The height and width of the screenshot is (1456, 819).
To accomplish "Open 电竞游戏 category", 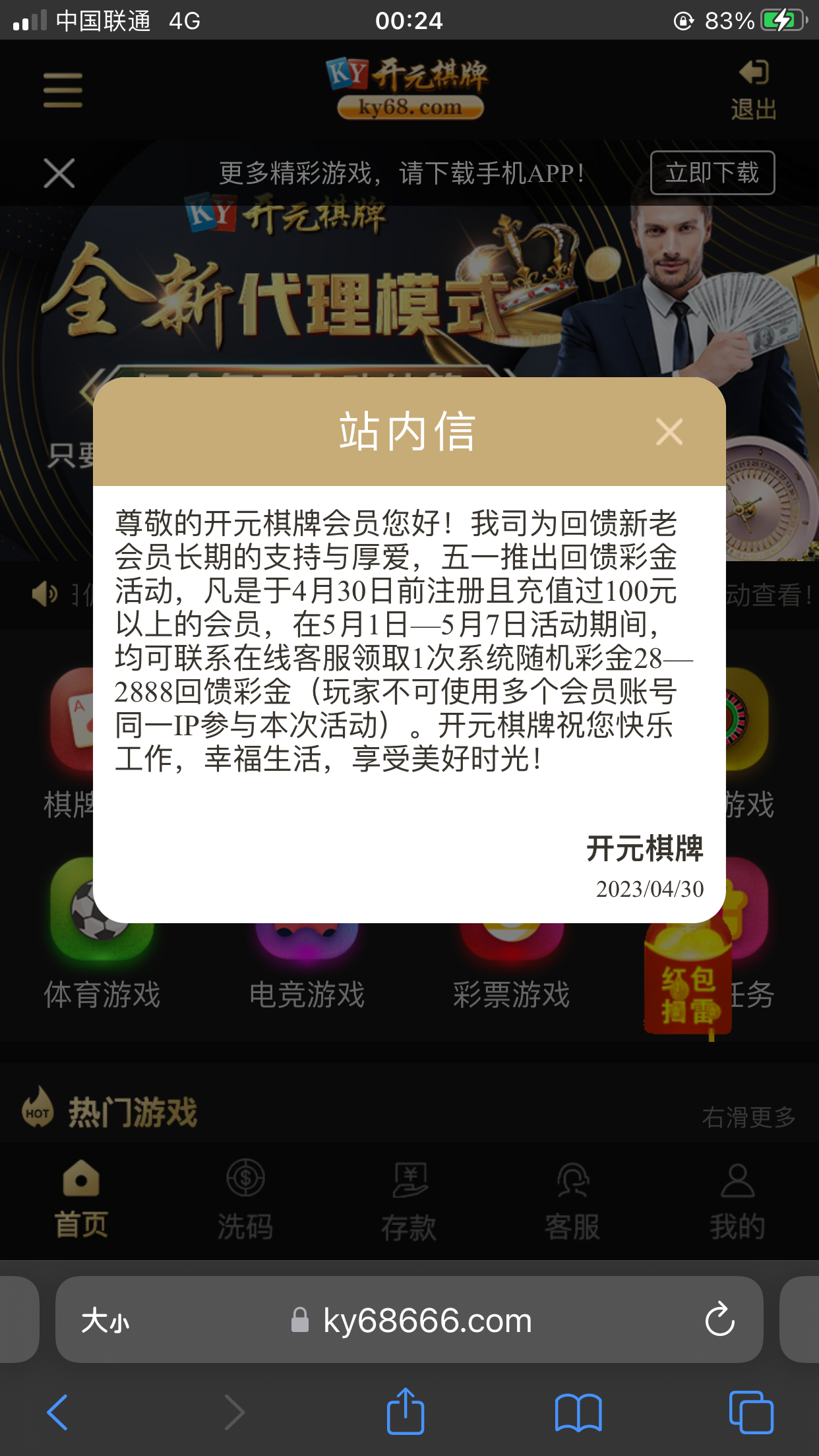I will coord(307,969).
